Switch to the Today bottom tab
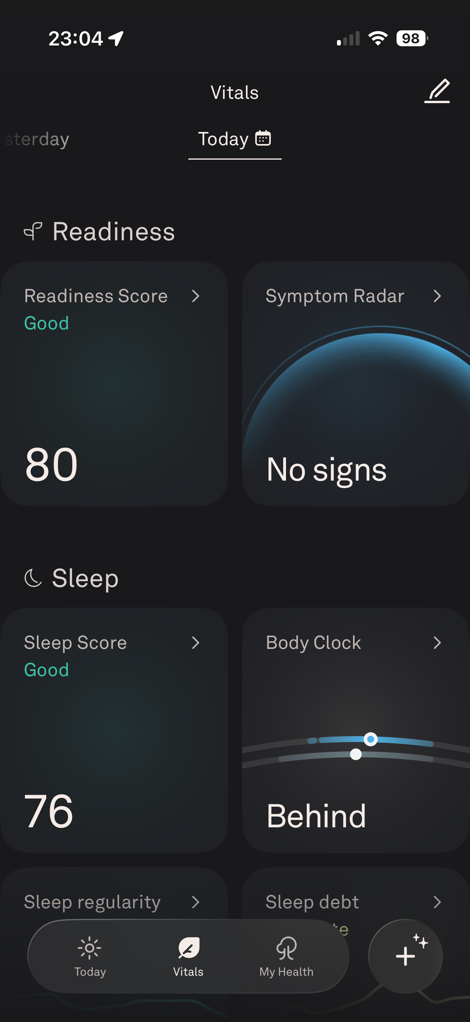Viewport: 470px width, 1022px height. click(90, 957)
